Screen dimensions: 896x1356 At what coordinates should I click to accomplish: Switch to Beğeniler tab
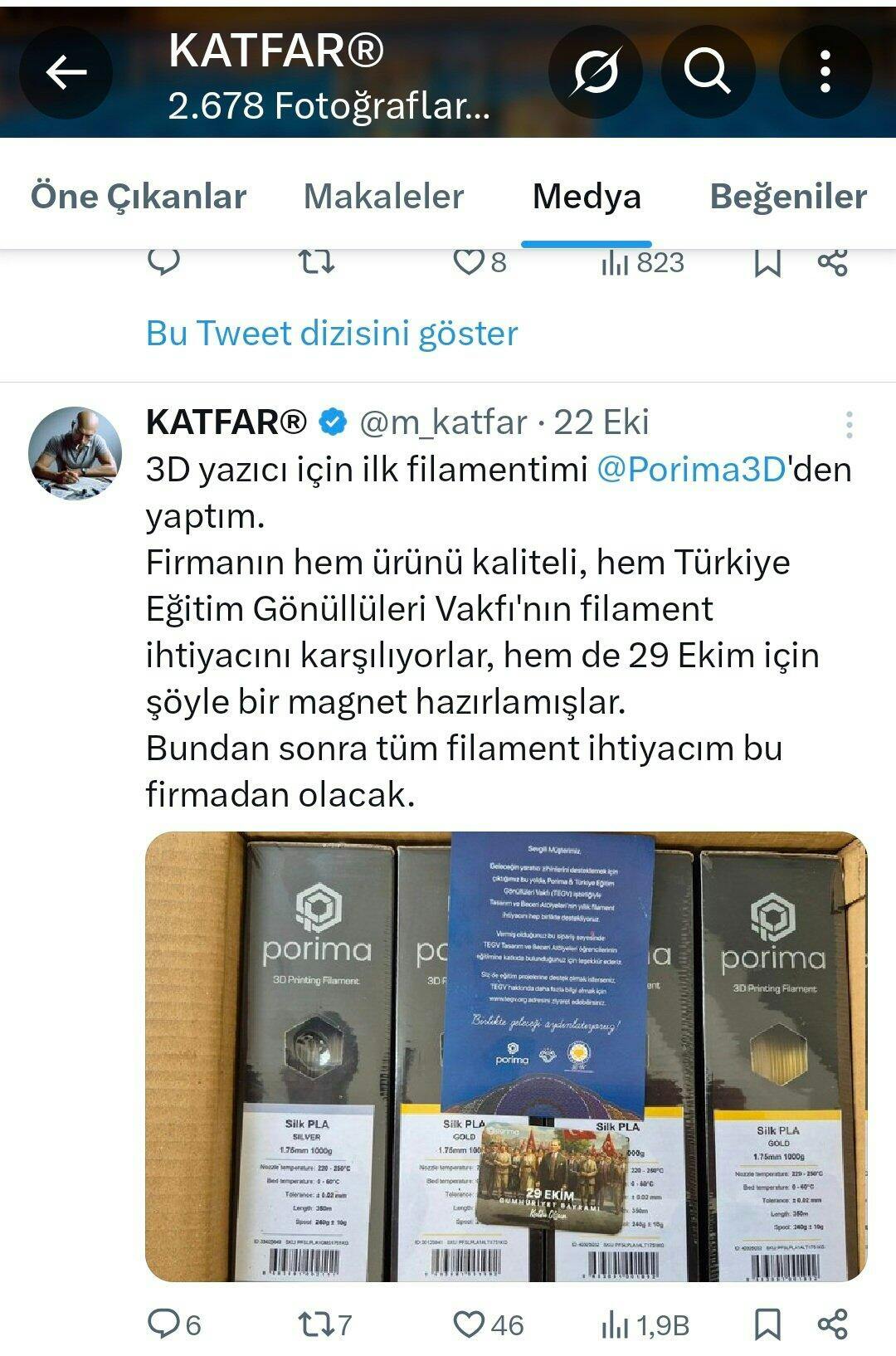click(x=788, y=197)
